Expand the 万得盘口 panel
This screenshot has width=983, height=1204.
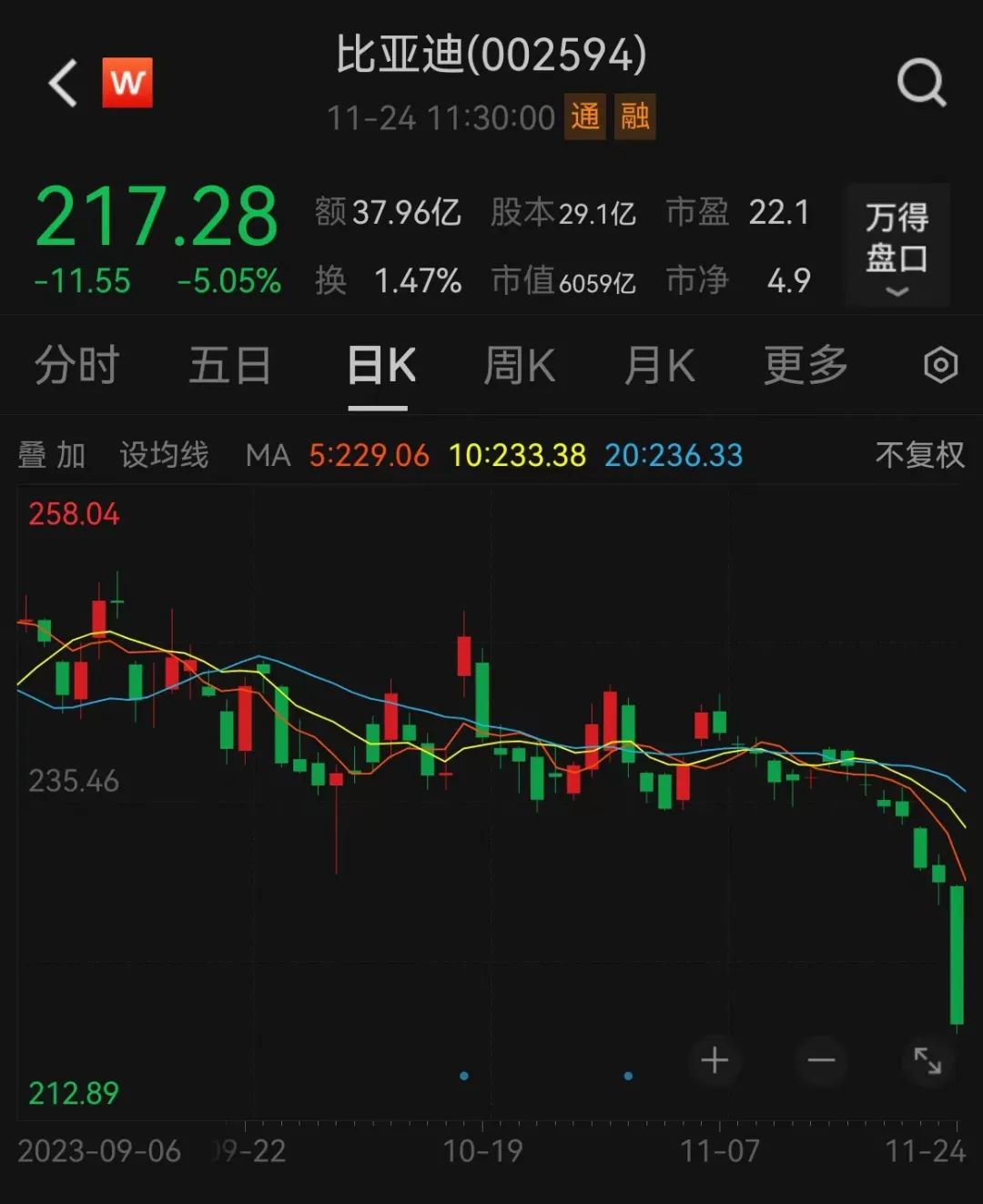point(897,246)
